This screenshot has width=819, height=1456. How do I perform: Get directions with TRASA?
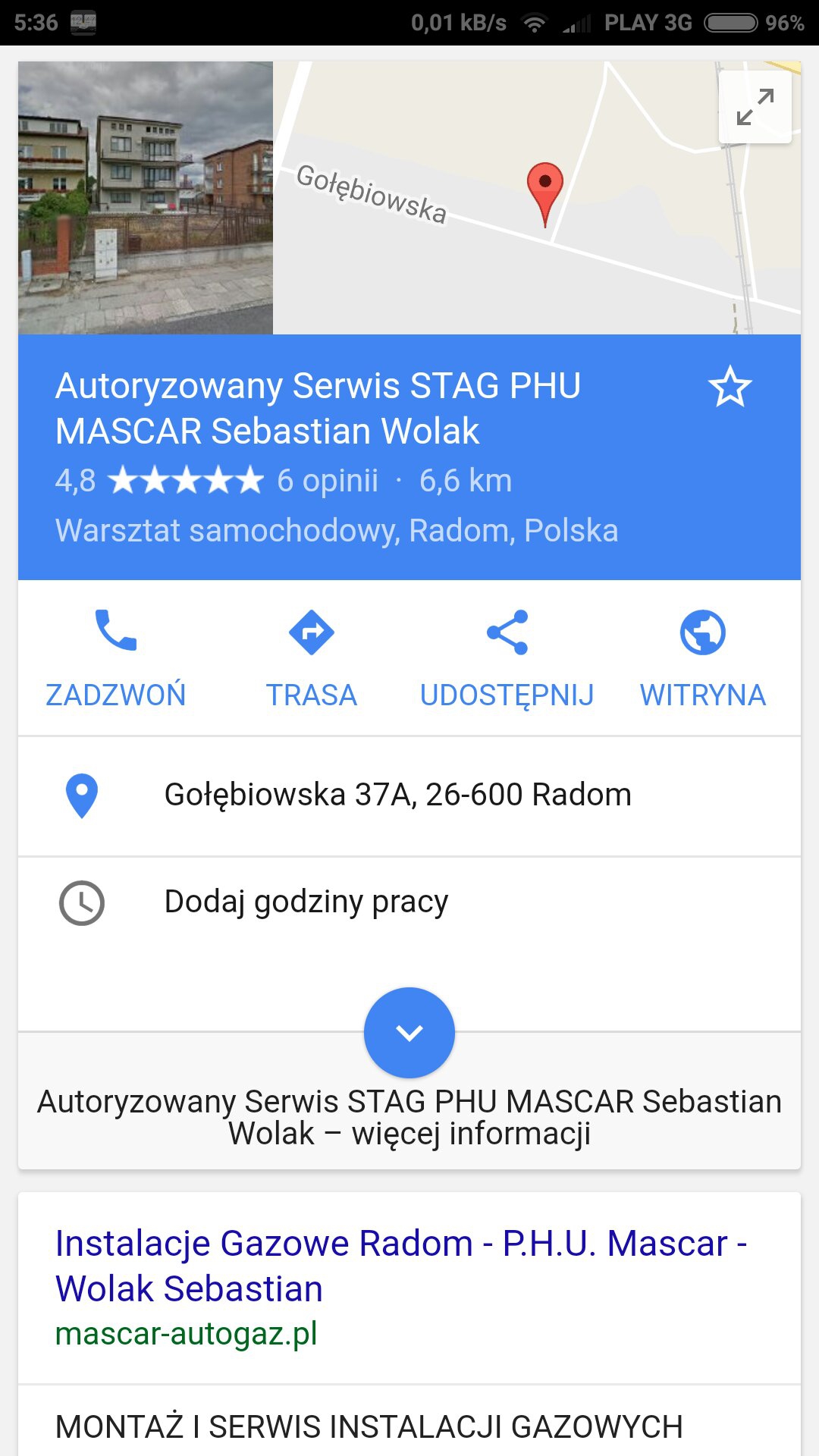point(311,658)
